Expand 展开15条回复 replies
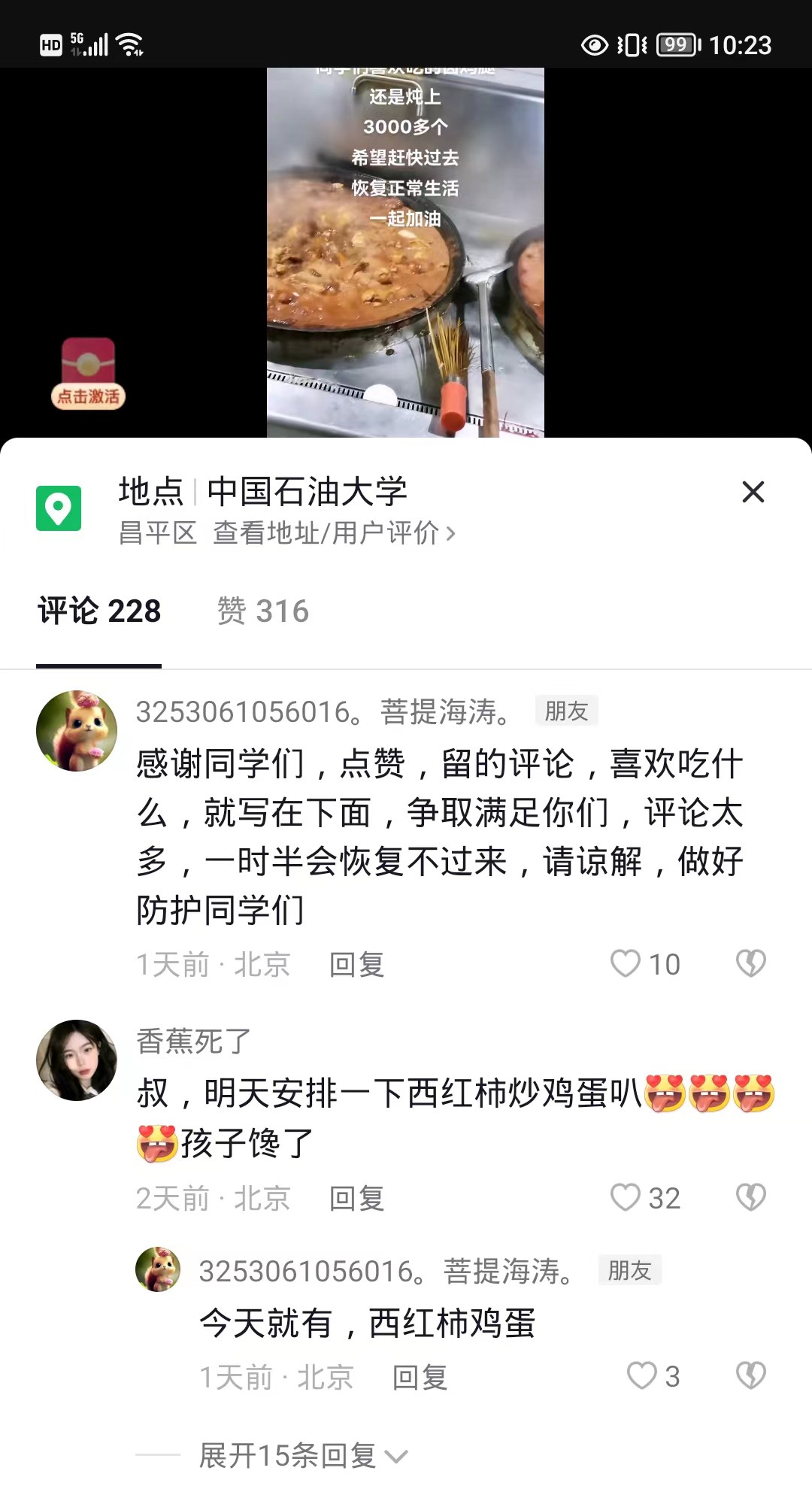Viewport: 812px width, 1498px height. [x=302, y=1456]
